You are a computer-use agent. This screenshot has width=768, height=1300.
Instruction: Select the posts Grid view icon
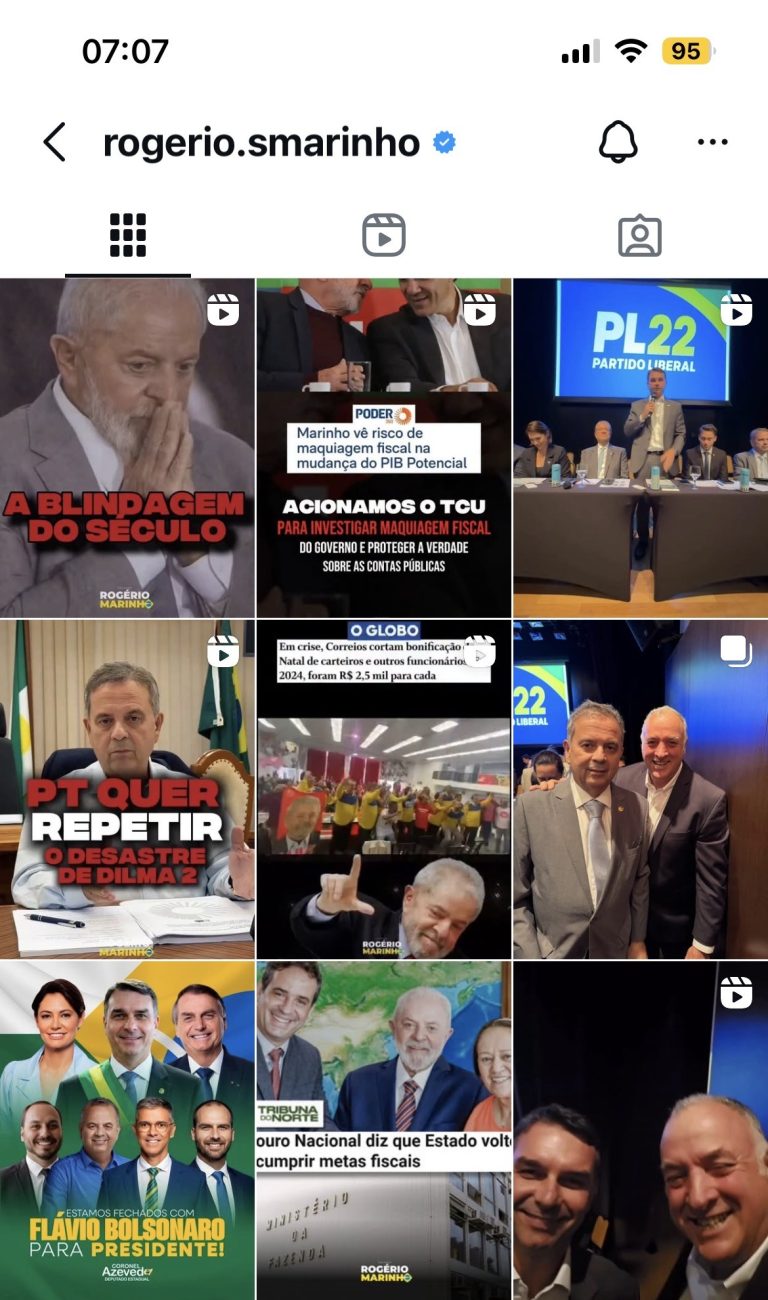[x=126, y=232]
